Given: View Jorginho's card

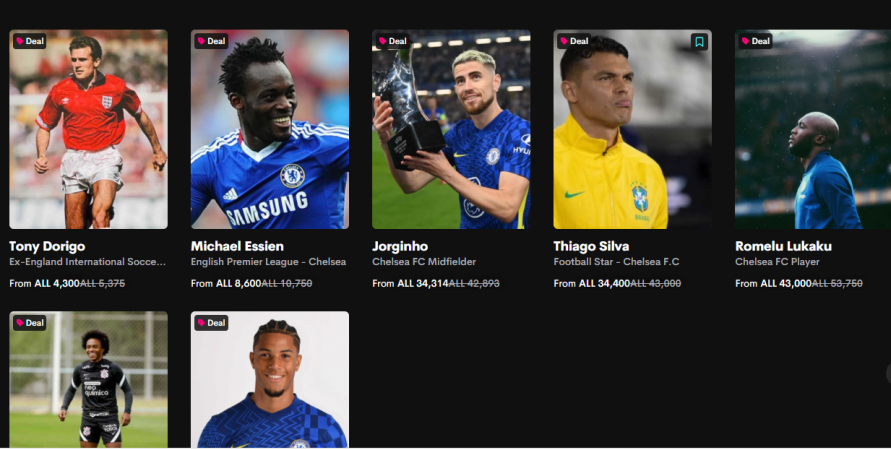Looking at the screenshot, I should pos(451,130).
